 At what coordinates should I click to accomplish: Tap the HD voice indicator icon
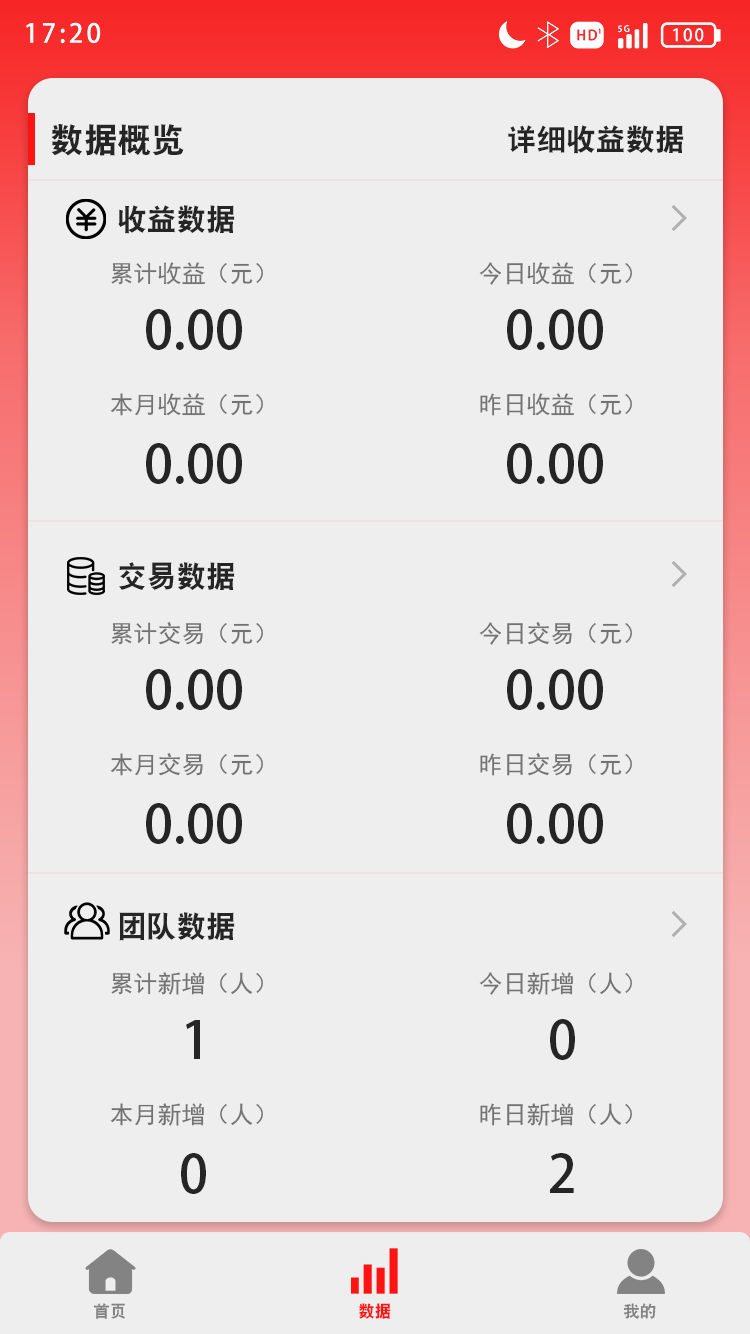click(586, 34)
